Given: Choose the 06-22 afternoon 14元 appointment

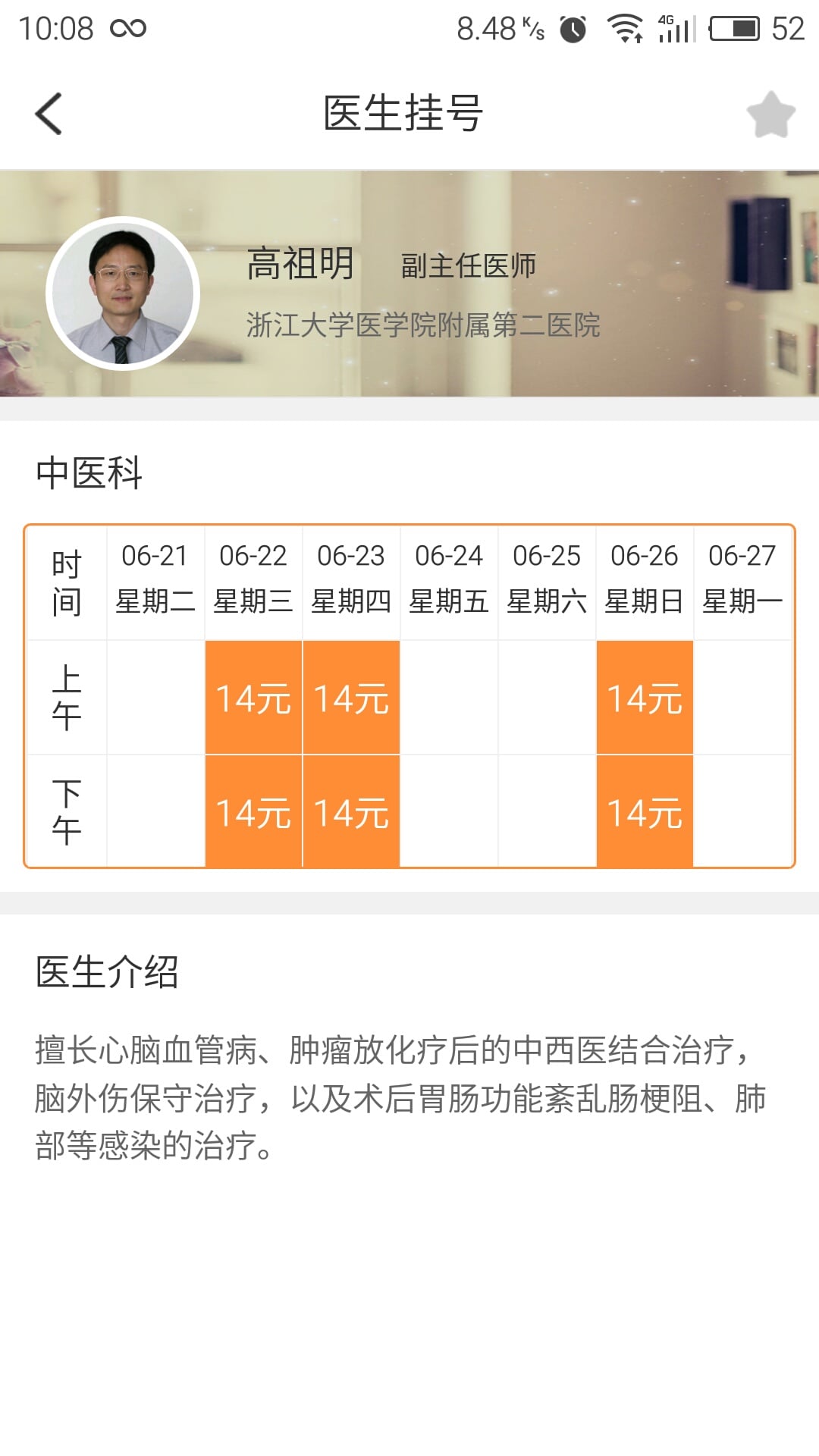Looking at the screenshot, I should [253, 811].
